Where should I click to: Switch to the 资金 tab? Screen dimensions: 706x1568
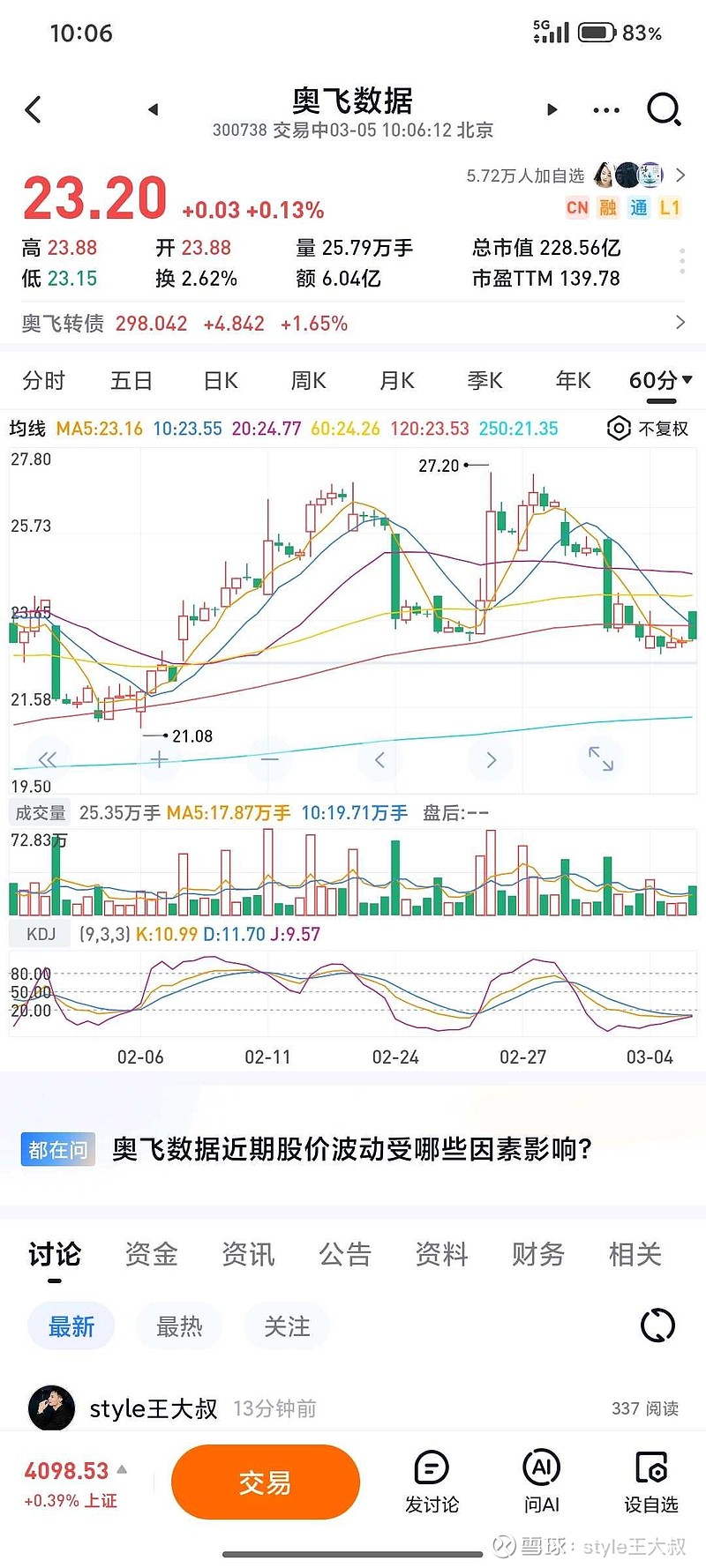click(x=152, y=1254)
